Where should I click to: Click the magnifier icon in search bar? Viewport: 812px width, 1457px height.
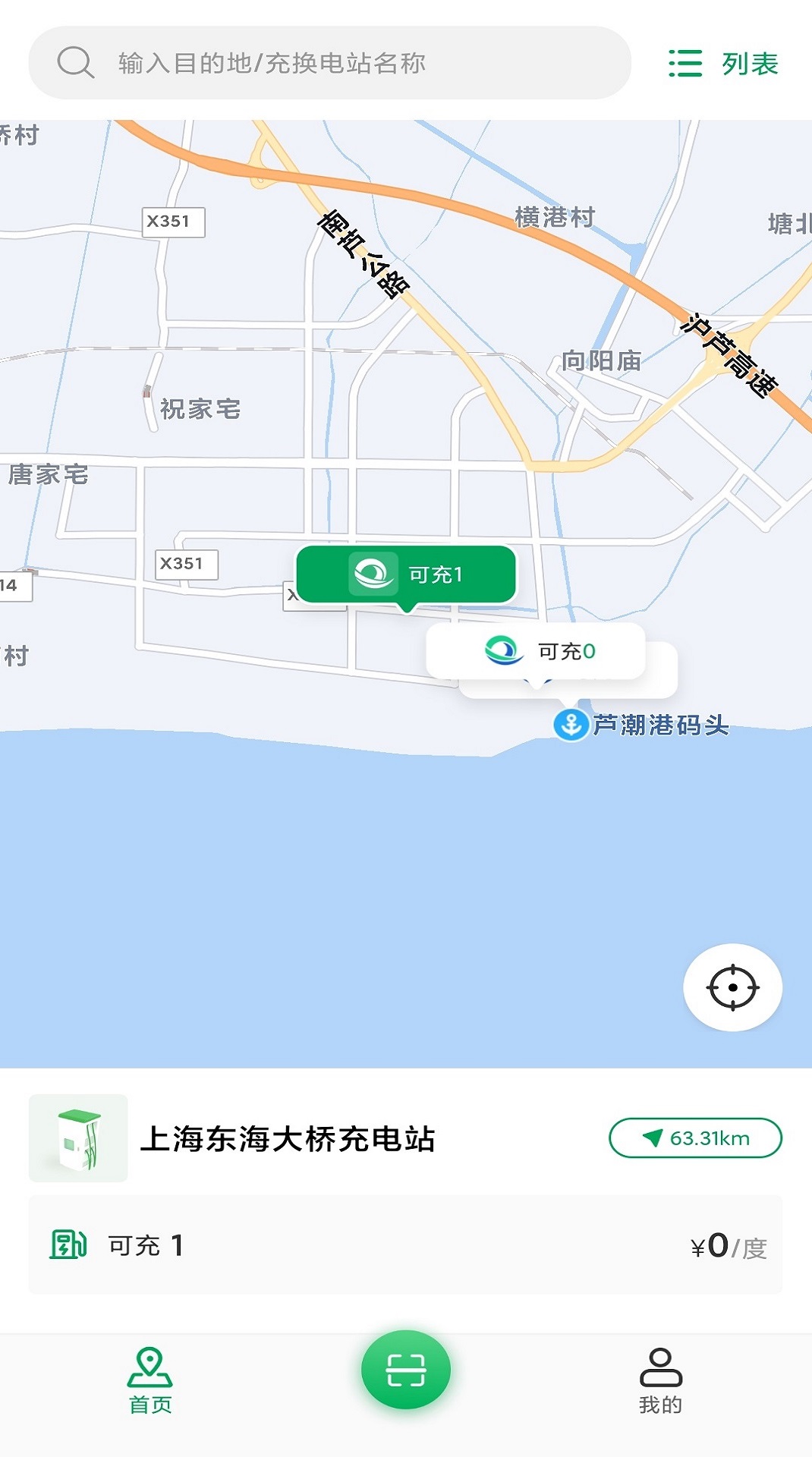[x=74, y=62]
